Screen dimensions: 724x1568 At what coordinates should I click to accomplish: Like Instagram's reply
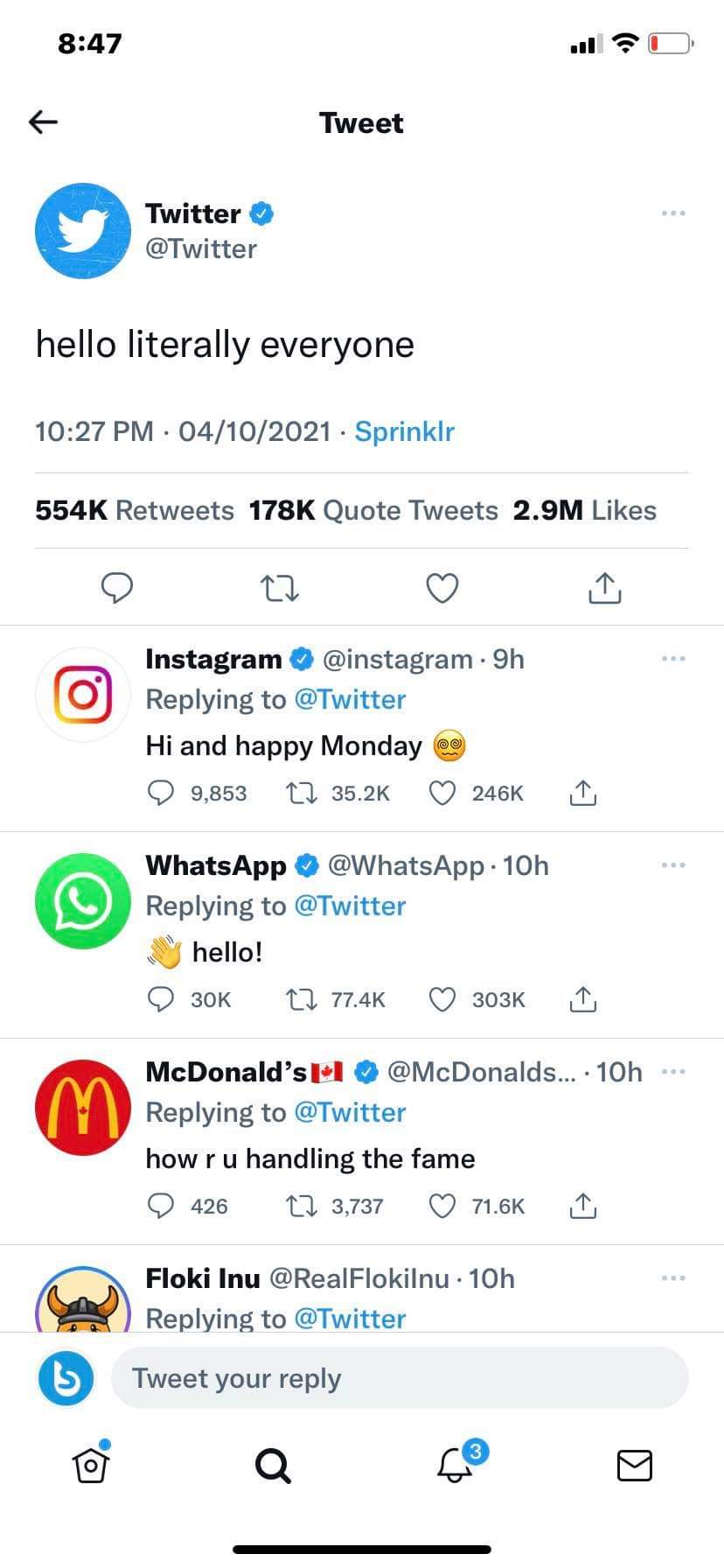[443, 793]
